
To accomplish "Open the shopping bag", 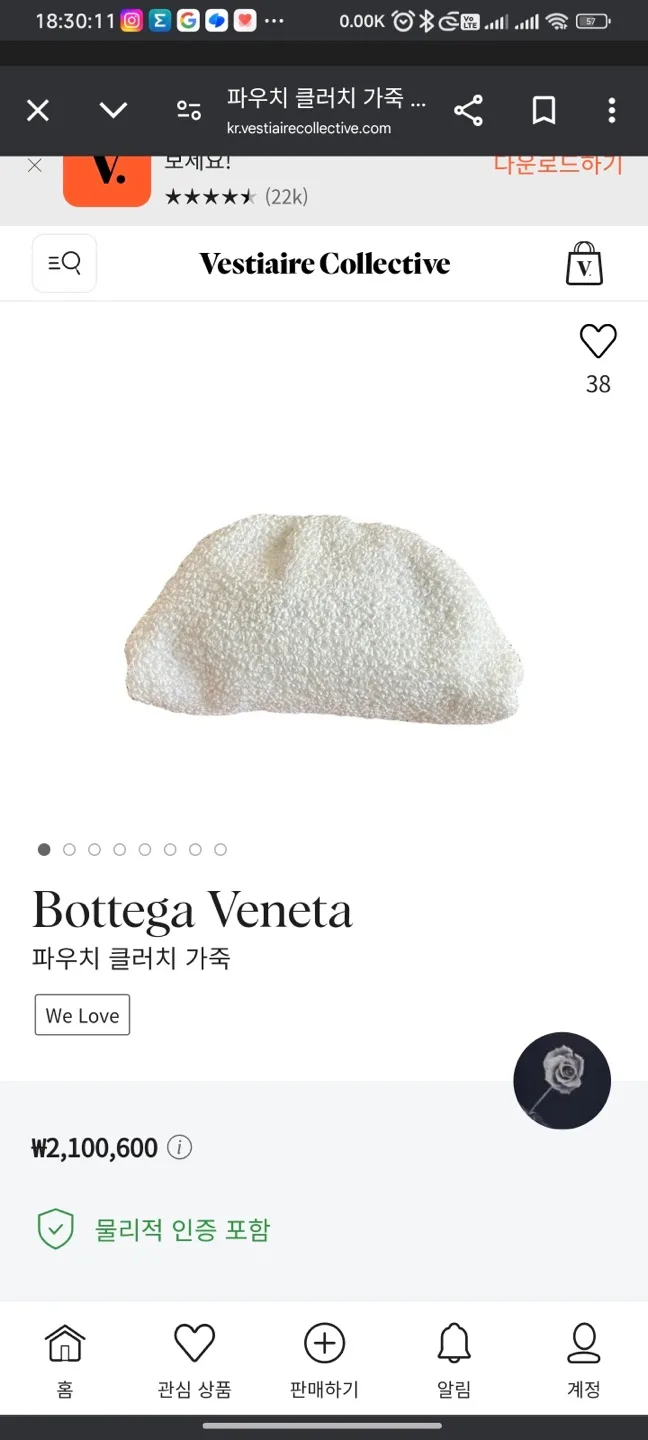I will 584,264.
